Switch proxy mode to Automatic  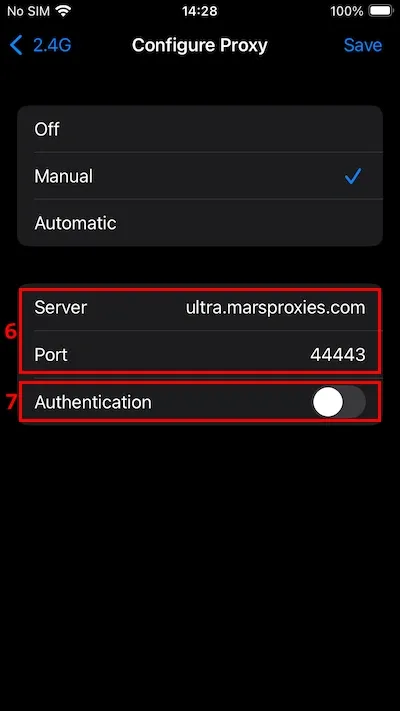tap(200, 223)
